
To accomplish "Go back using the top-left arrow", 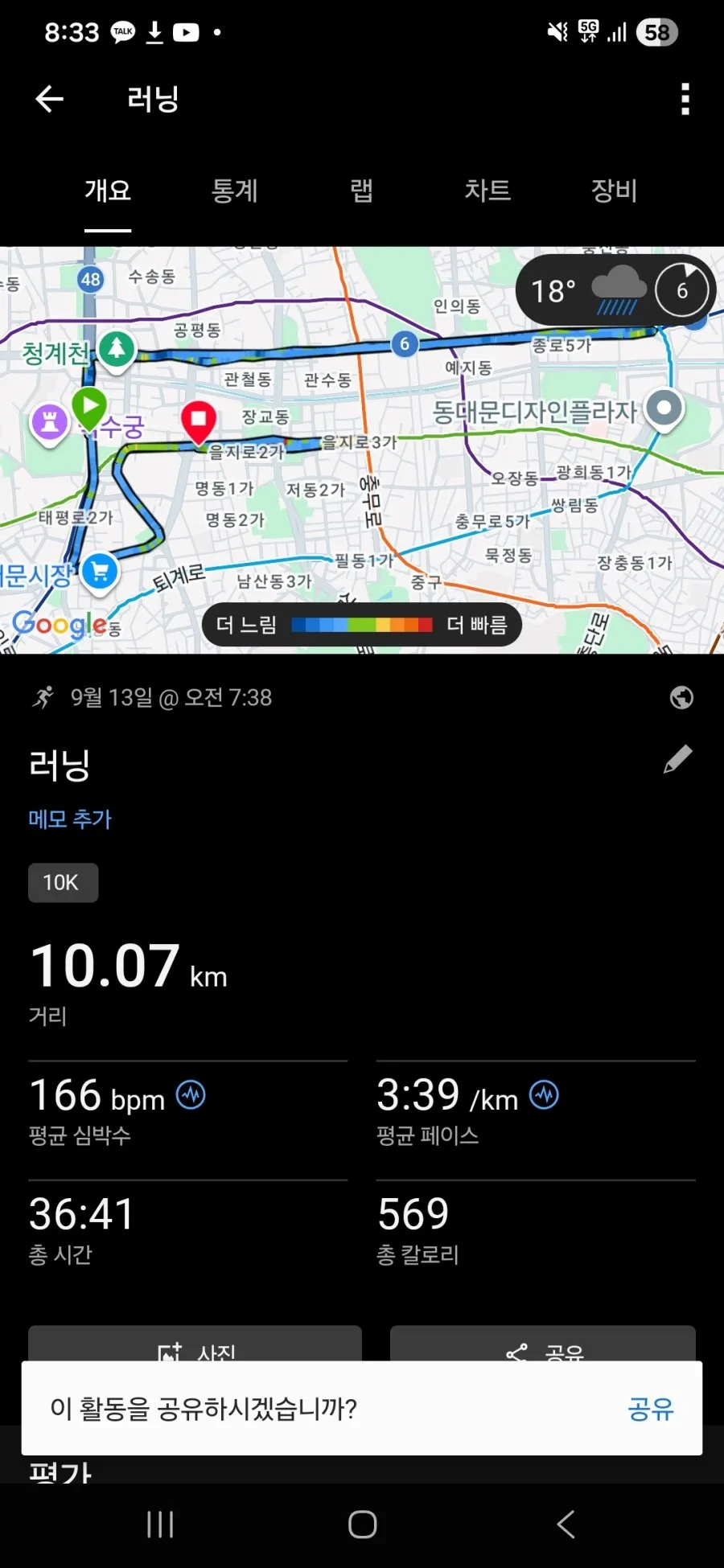I will [x=50, y=99].
